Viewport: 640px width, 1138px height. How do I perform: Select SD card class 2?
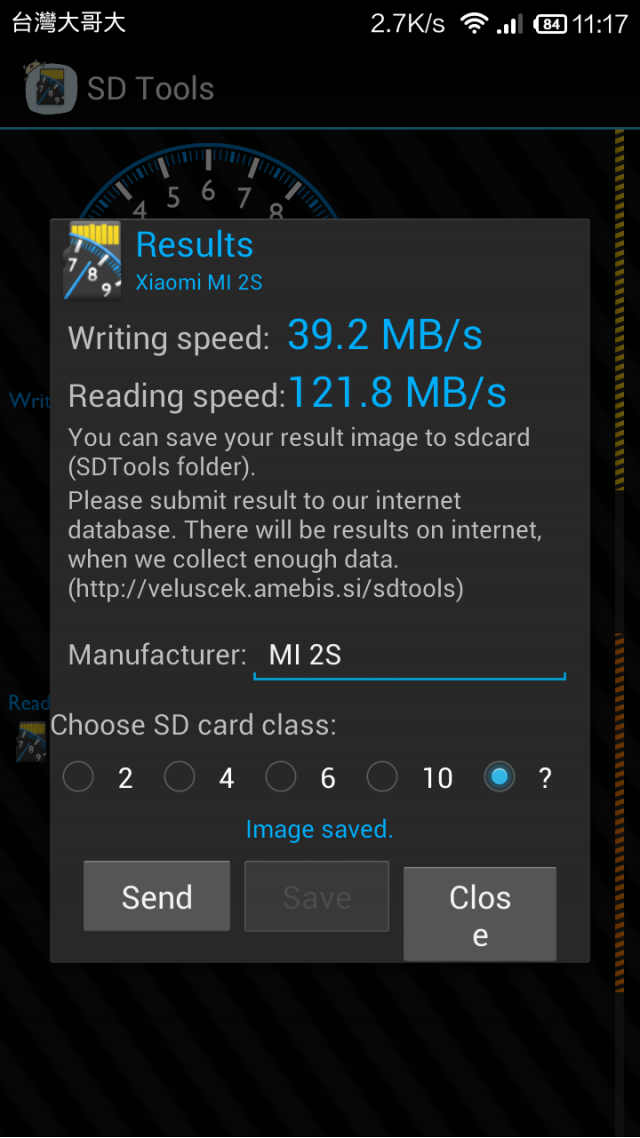79,777
